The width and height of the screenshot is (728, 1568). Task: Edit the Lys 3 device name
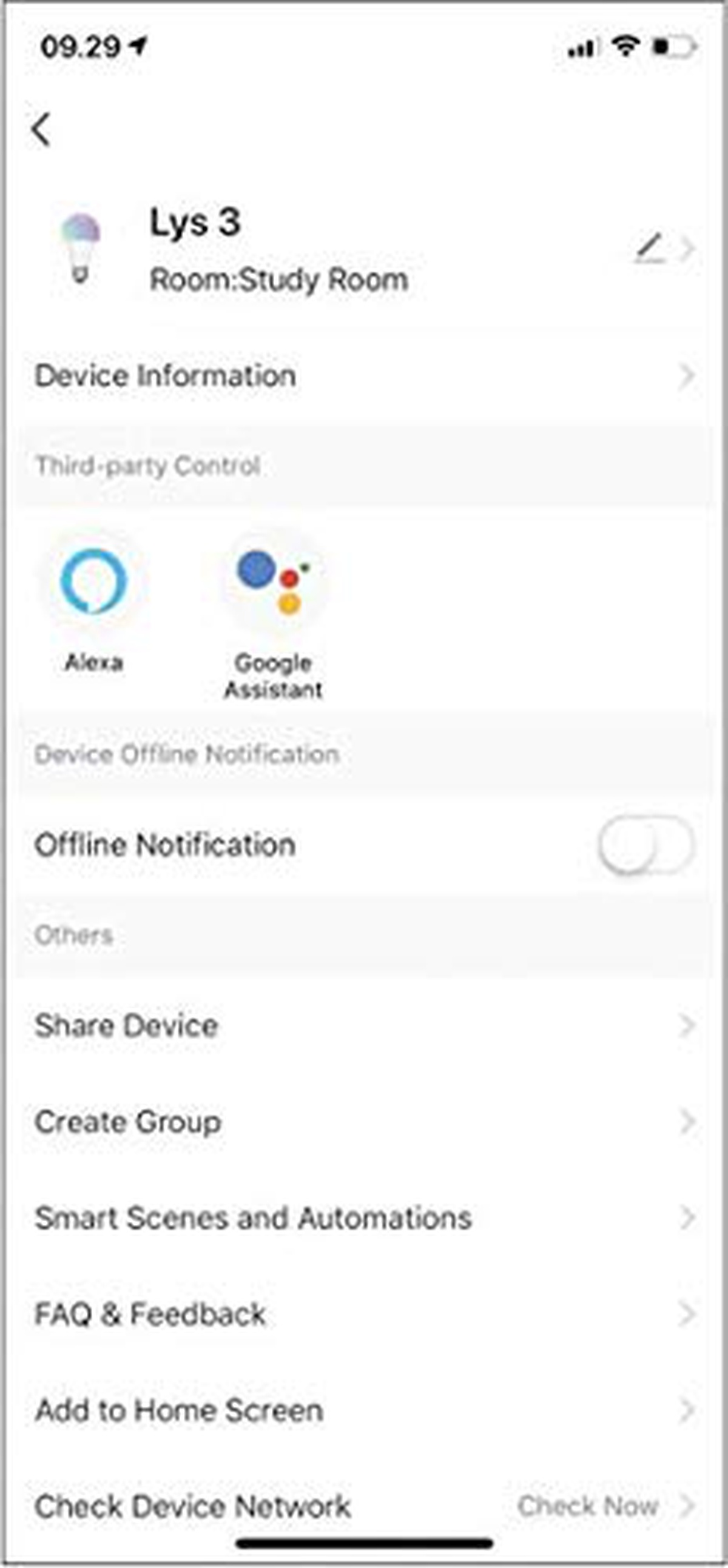click(x=650, y=249)
